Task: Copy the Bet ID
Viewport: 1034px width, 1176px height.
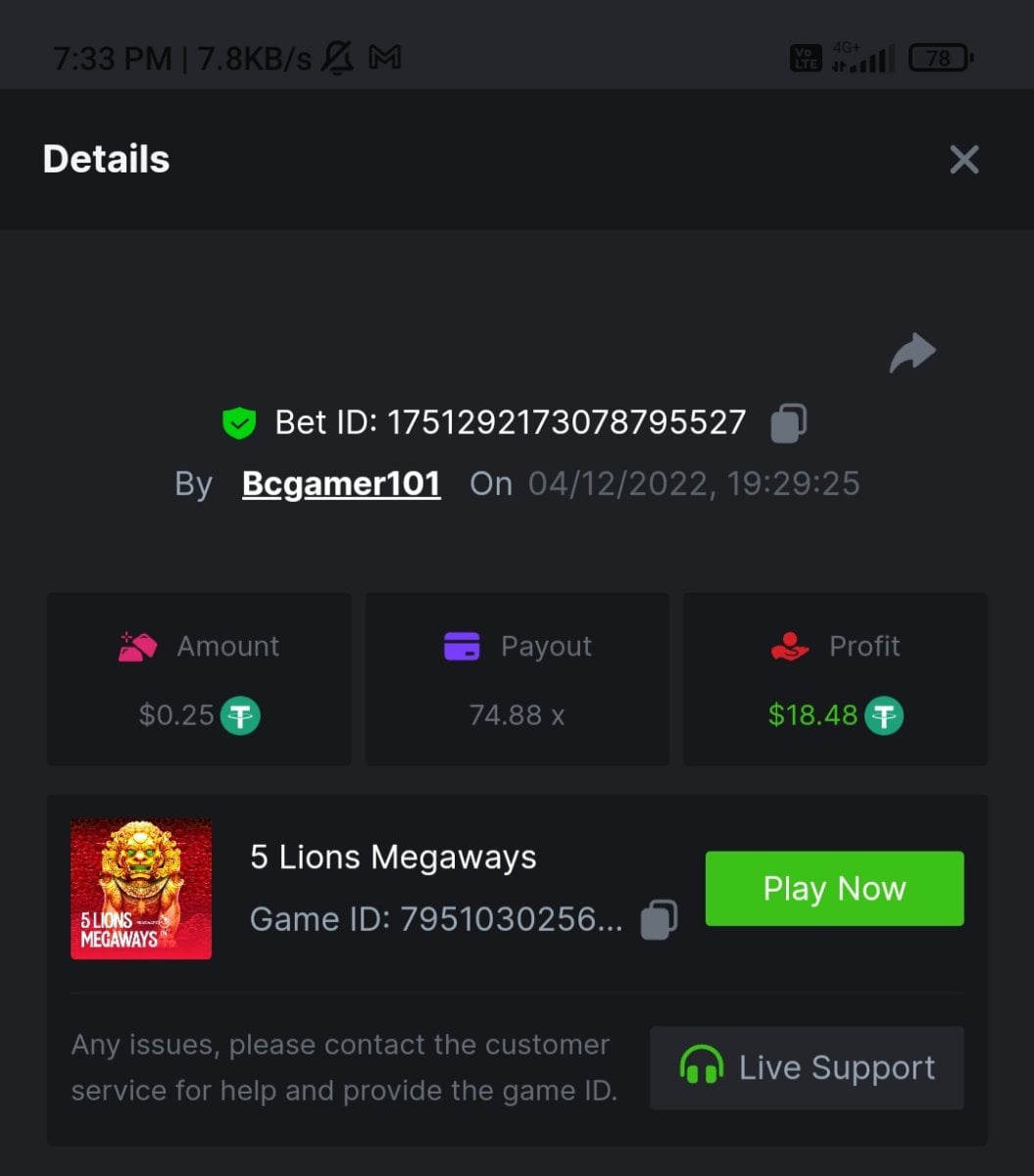Action: pos(788,422)
